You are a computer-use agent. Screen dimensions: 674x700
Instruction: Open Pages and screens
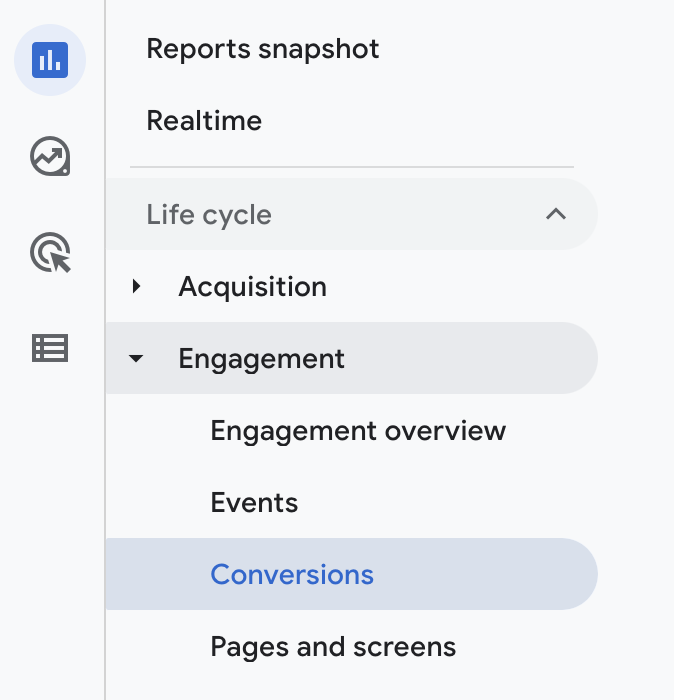point(333,647)
